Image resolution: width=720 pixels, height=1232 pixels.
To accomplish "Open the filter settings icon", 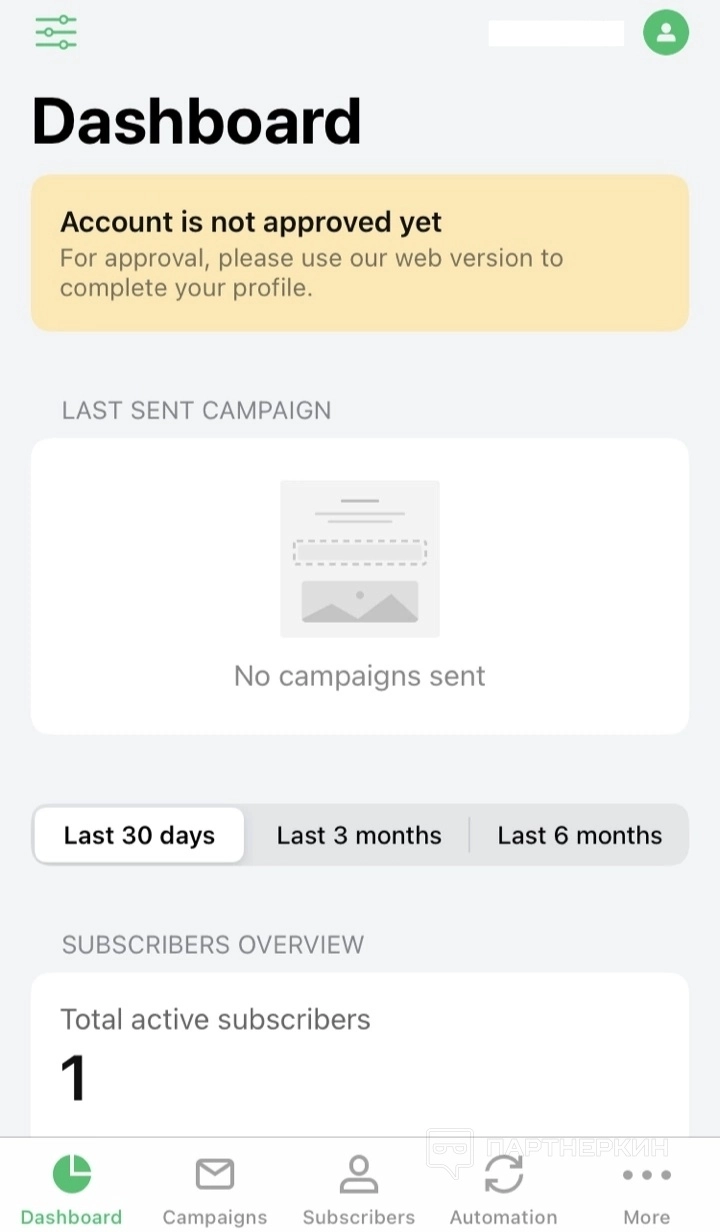I will tap(56, 33).
